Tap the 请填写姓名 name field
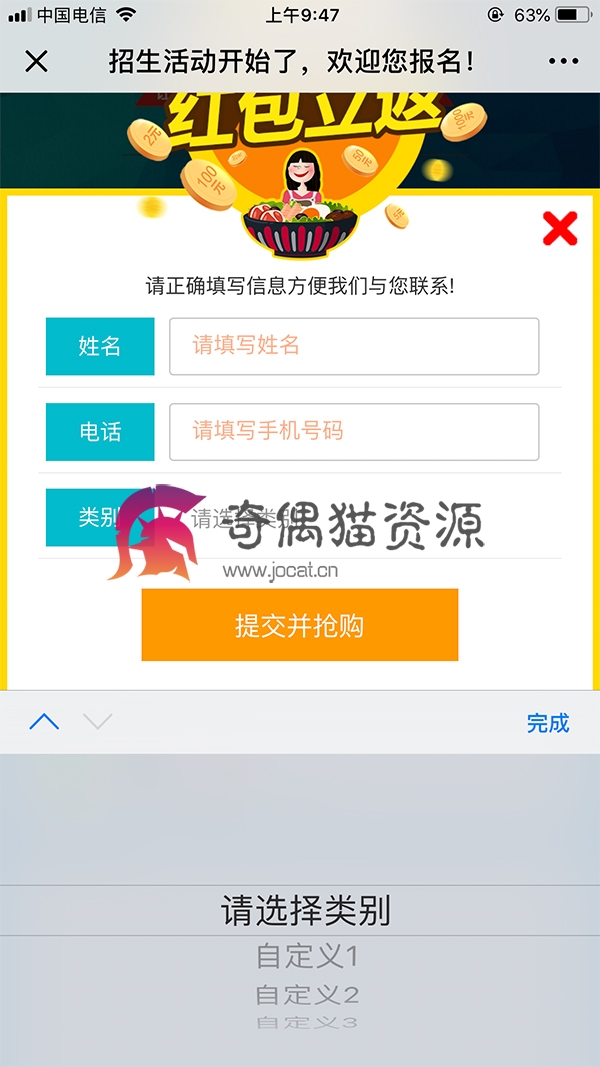Viewport: 600px width, 1067px height. [x=354, y=346]
